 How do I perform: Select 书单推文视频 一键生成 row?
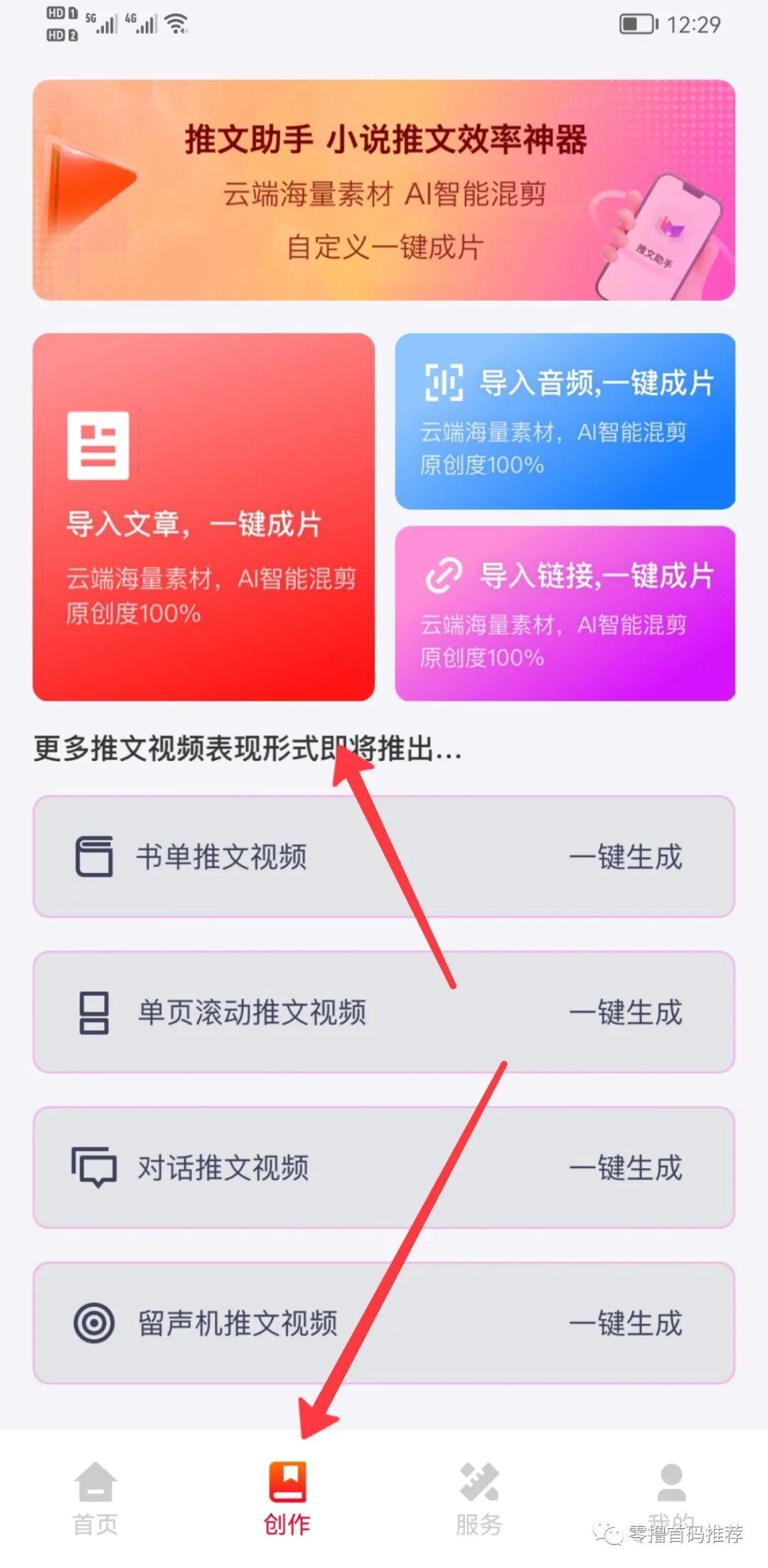pyautogui.click(x=384, y=857)
